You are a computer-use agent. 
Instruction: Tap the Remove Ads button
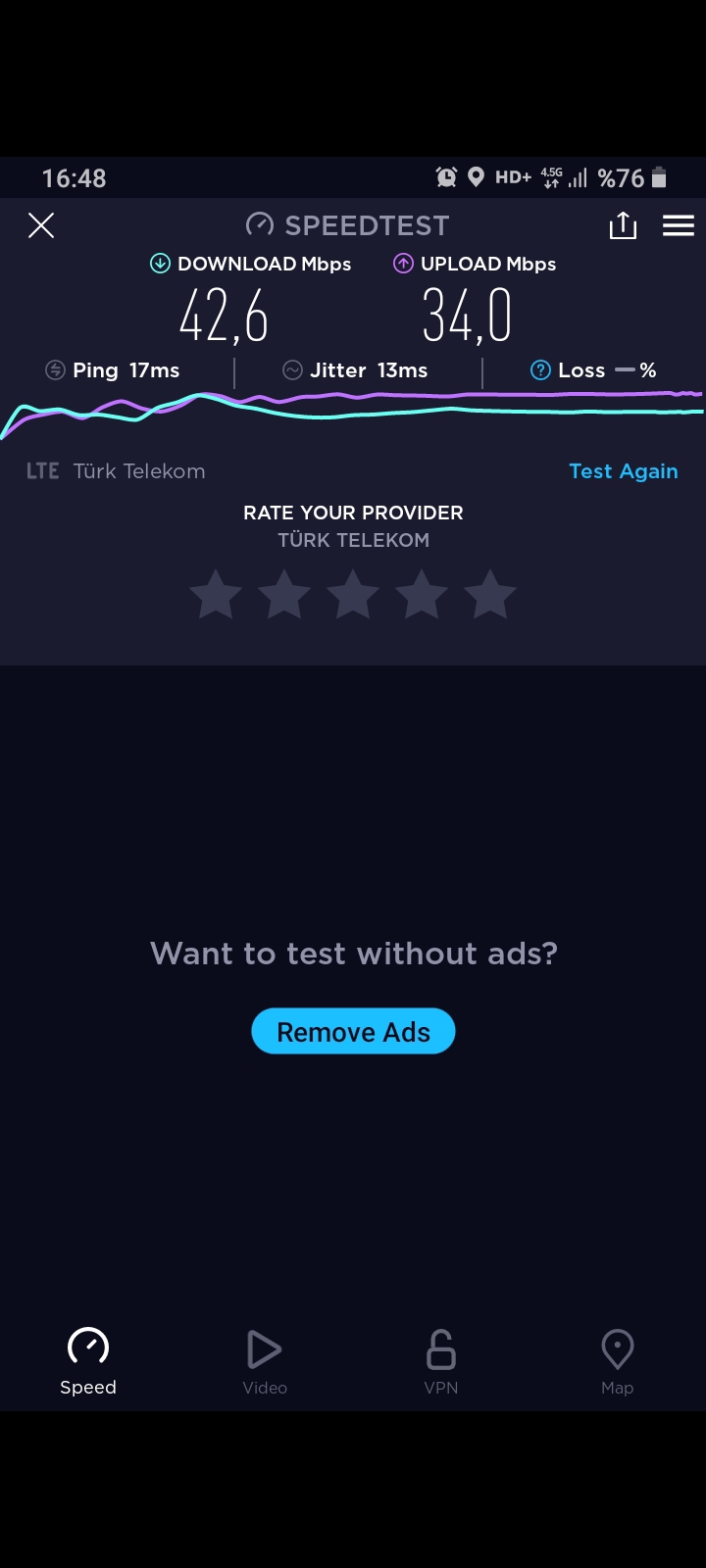pyautogui.click(x=353, y=1031)
